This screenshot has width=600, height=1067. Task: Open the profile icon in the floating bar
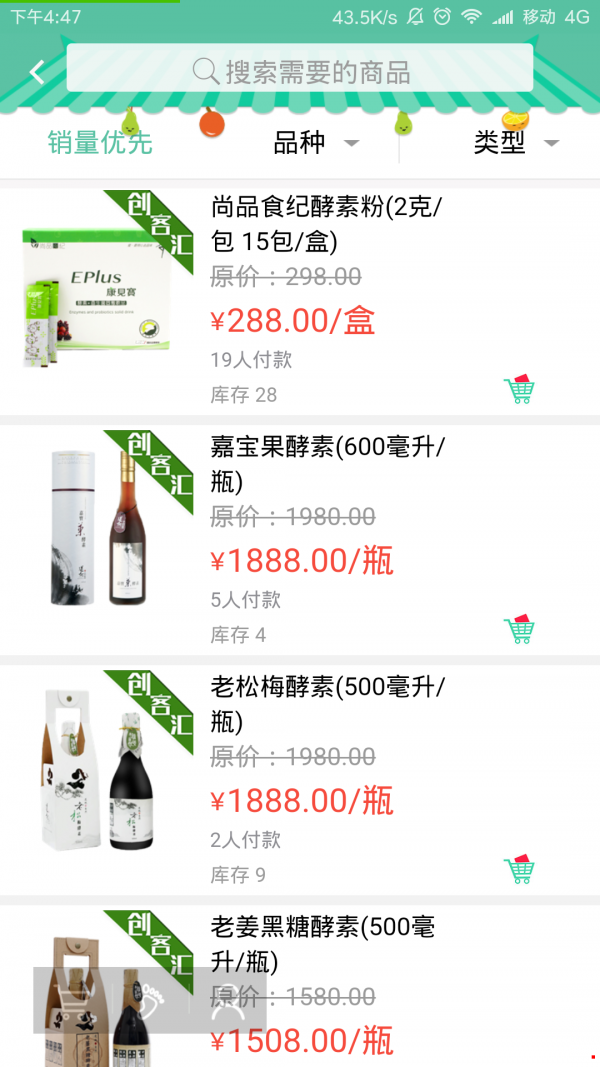[x=228, y=1000]
